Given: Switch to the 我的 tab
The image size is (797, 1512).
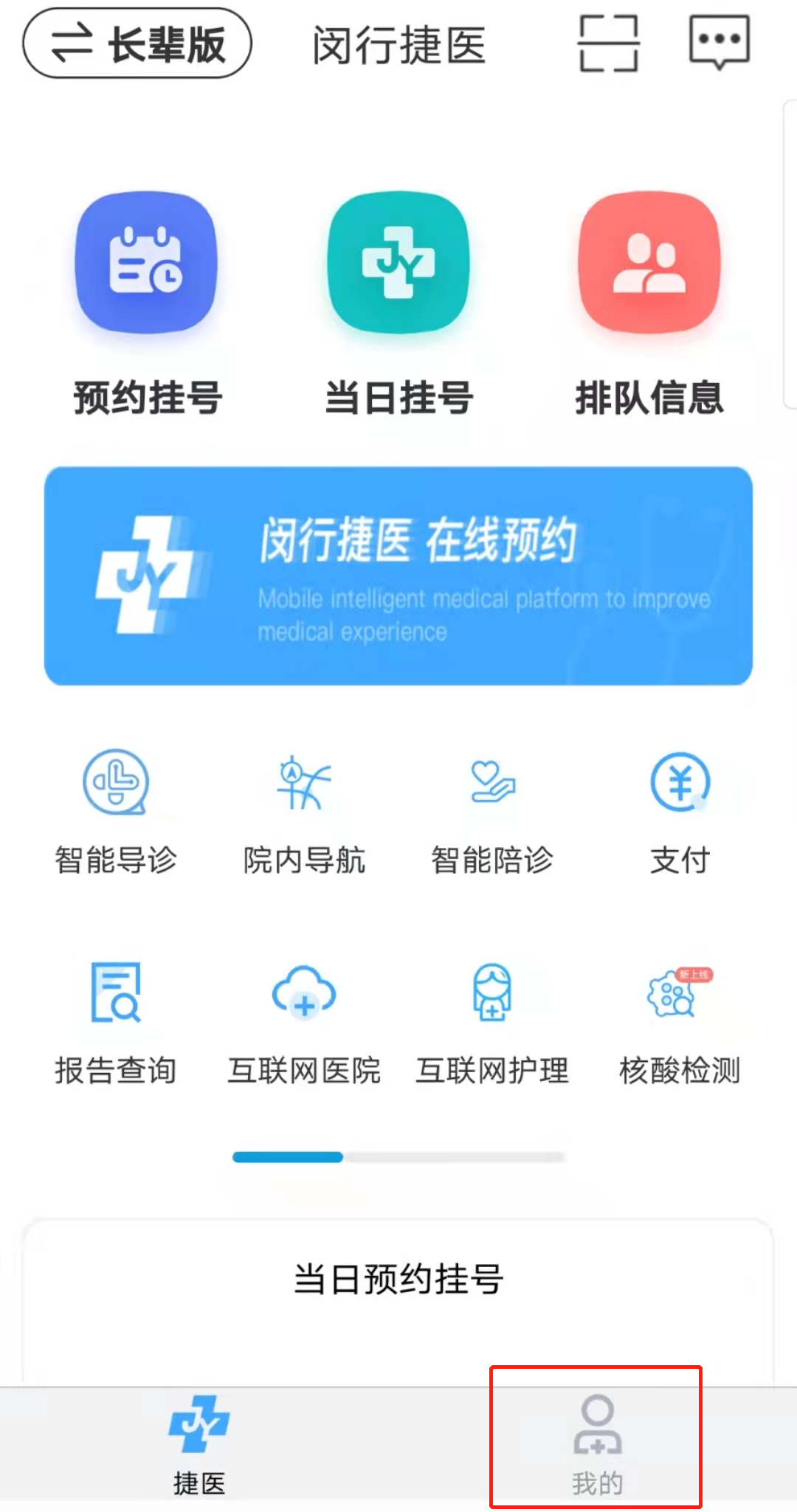Looking at the screenshot, I should coord(597,1443).
